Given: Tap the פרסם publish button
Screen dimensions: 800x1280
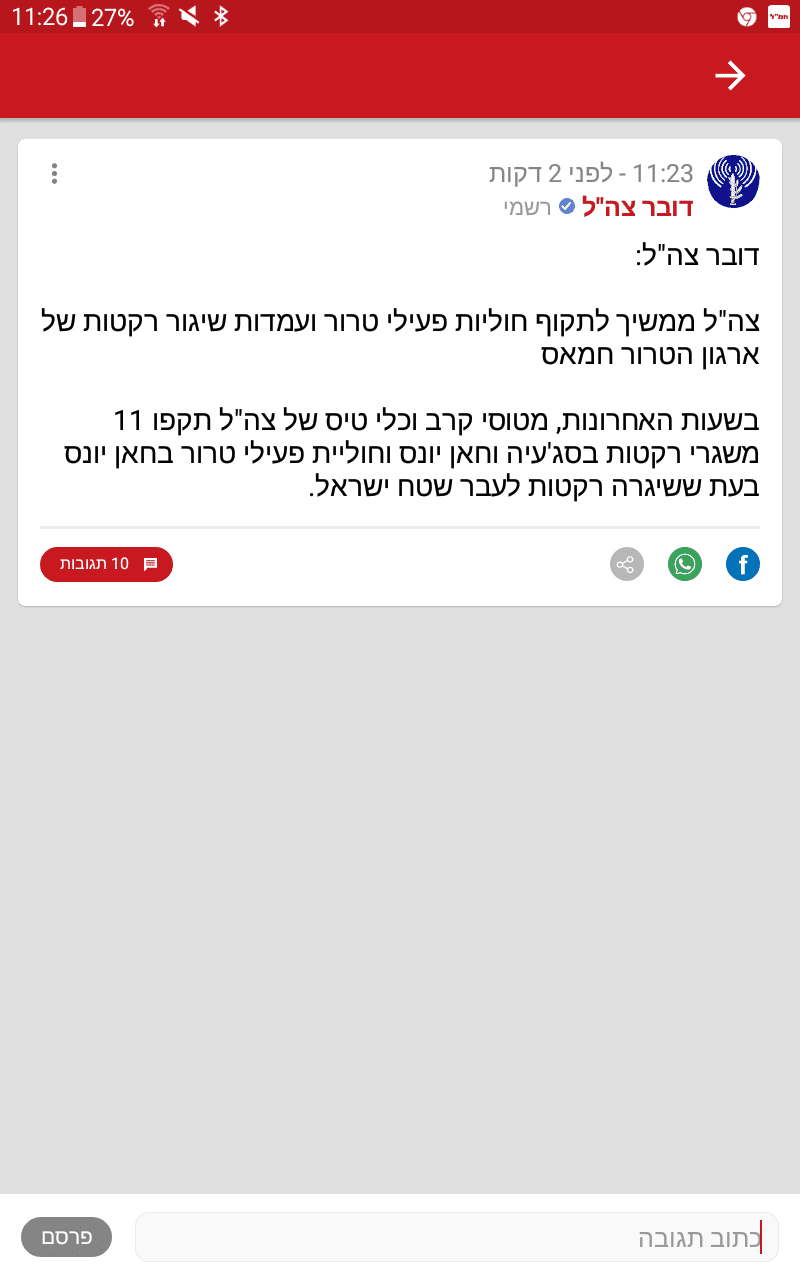Looking at the screenshot, I should [66, 1237].
